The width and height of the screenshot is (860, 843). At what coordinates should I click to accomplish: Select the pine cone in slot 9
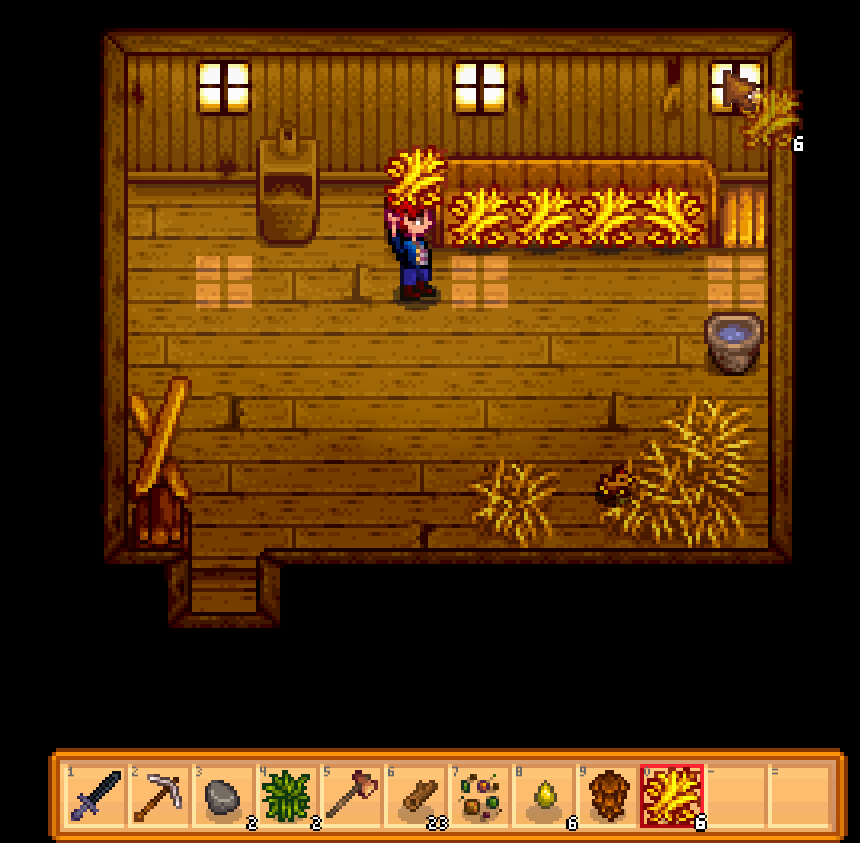click(608, 797)
